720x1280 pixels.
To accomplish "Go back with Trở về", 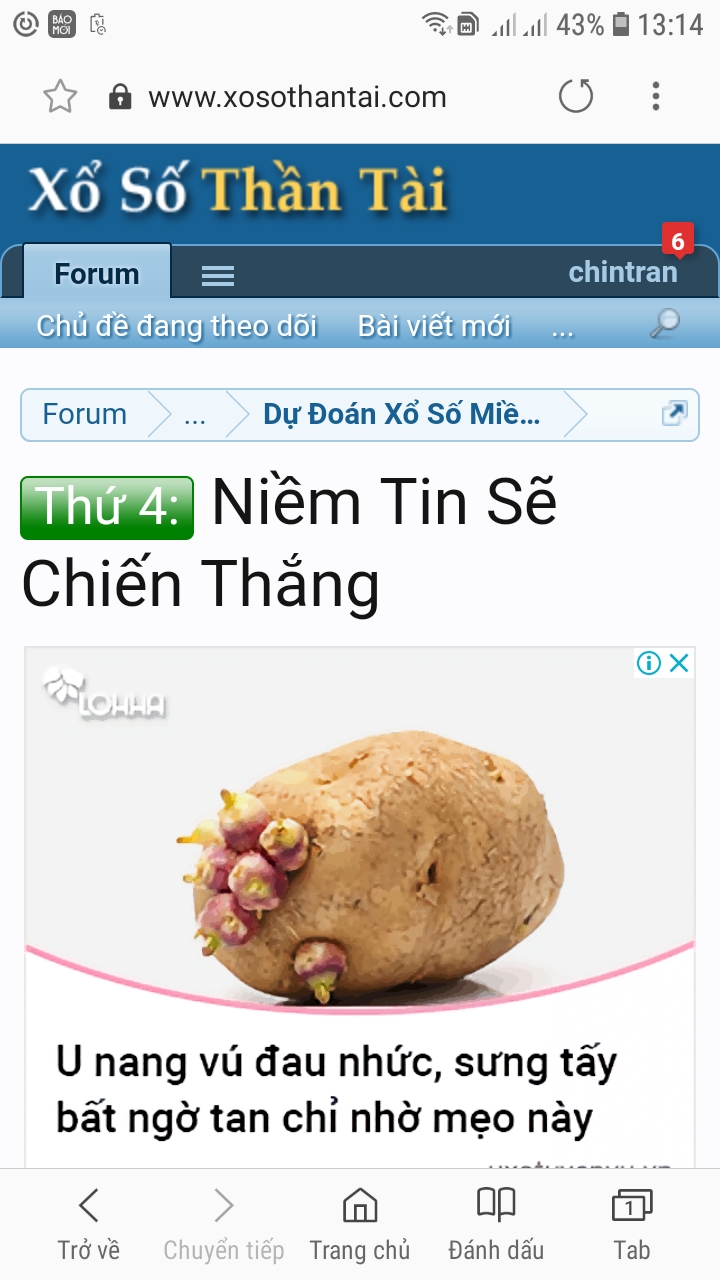I will click(88, 1224).
